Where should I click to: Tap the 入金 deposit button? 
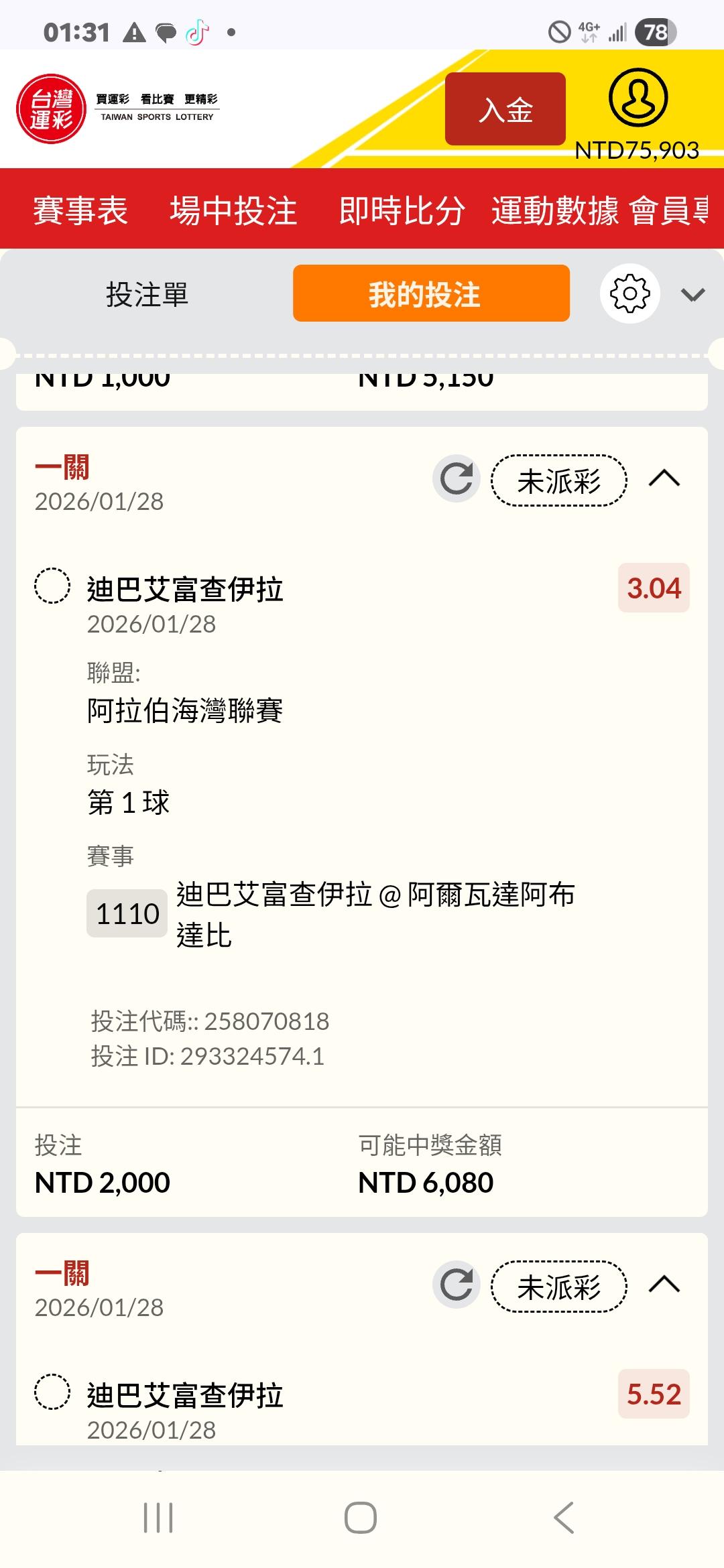click(505, 109)
